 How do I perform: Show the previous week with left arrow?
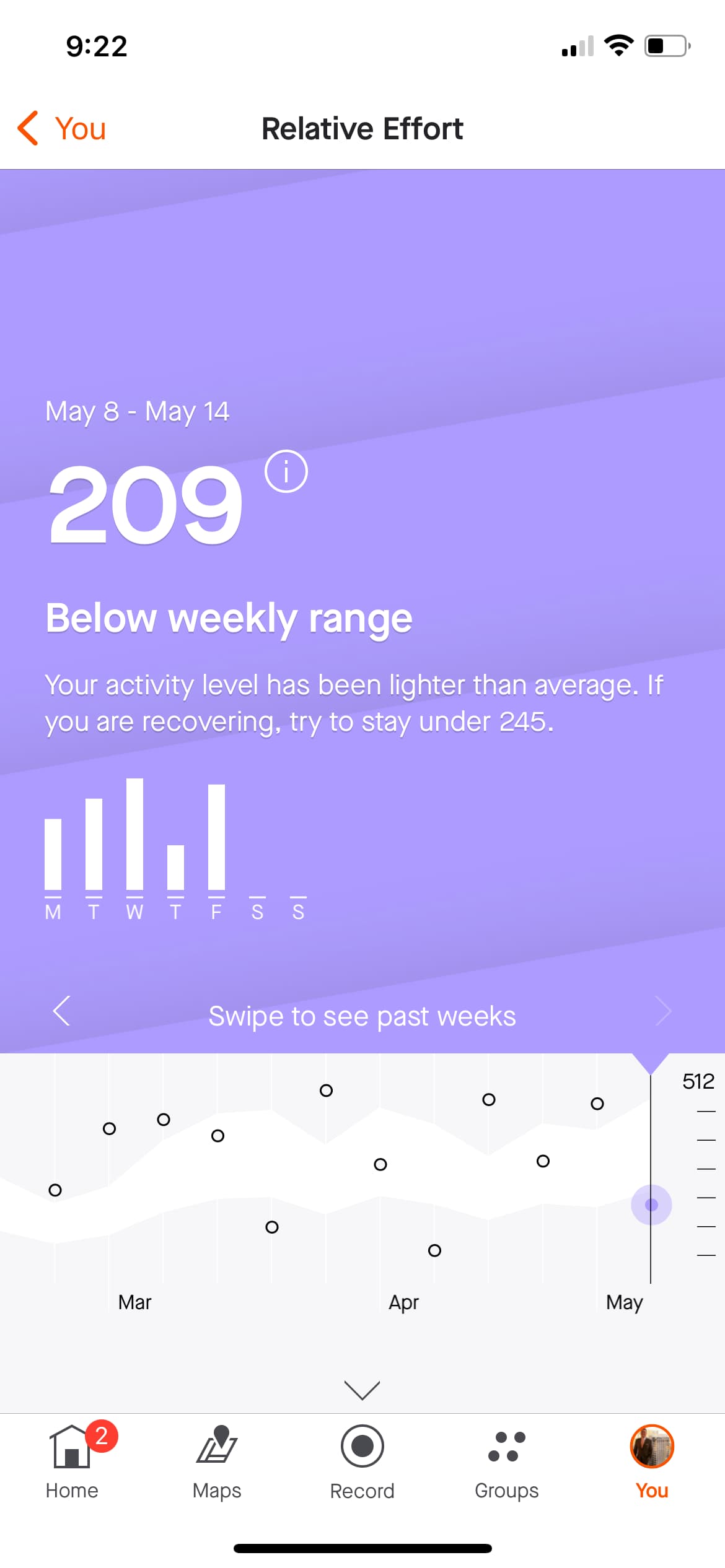tap(61, 1011)
